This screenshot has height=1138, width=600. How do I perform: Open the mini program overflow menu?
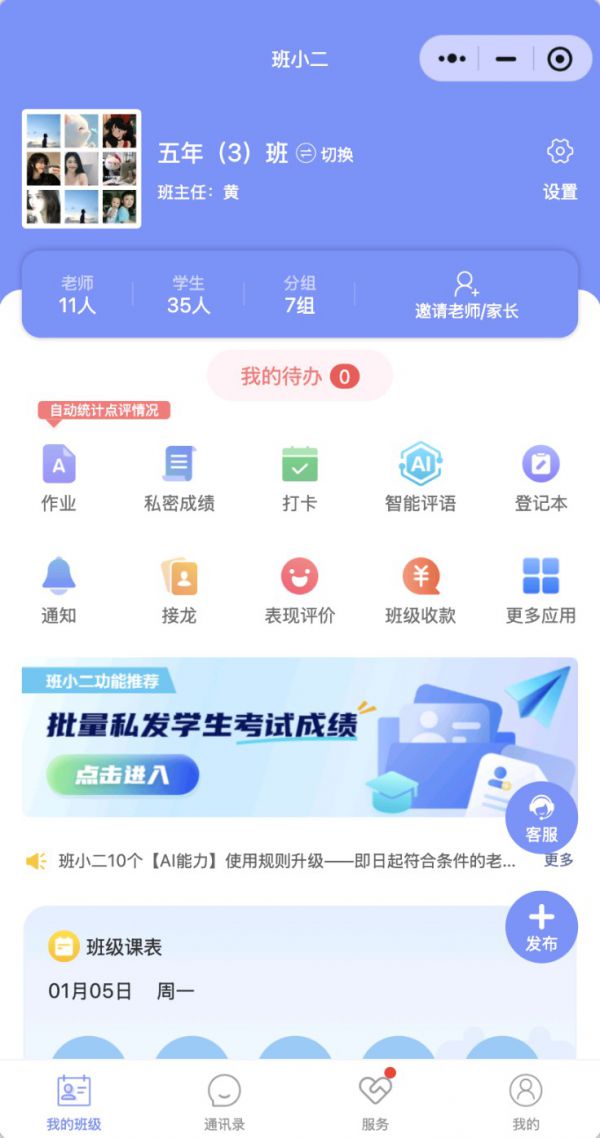tap(452, 59)
